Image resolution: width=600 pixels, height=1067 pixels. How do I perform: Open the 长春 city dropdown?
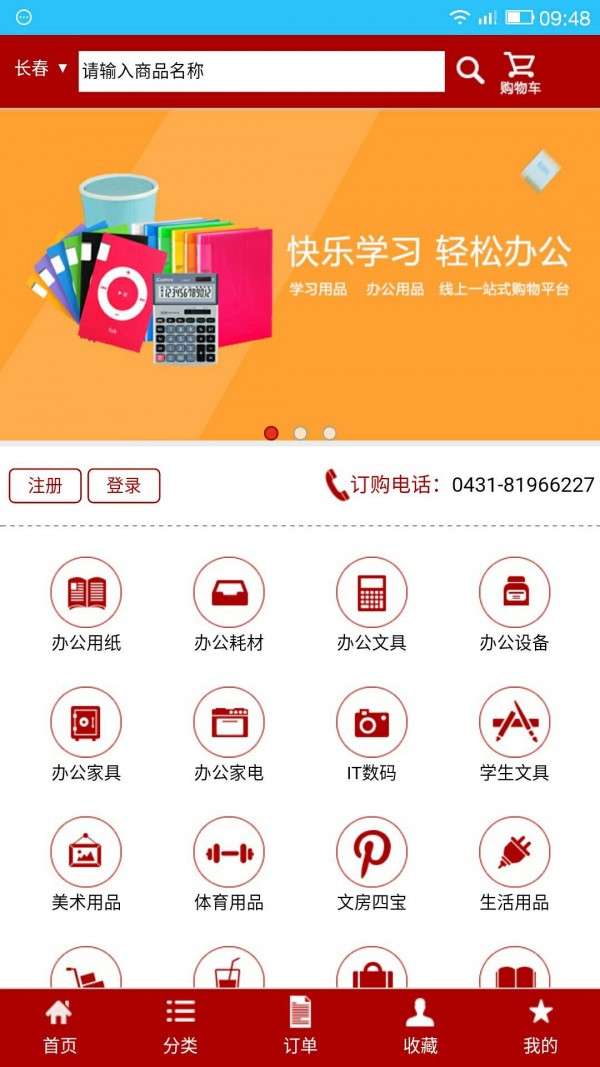click(x=41, y=69)
